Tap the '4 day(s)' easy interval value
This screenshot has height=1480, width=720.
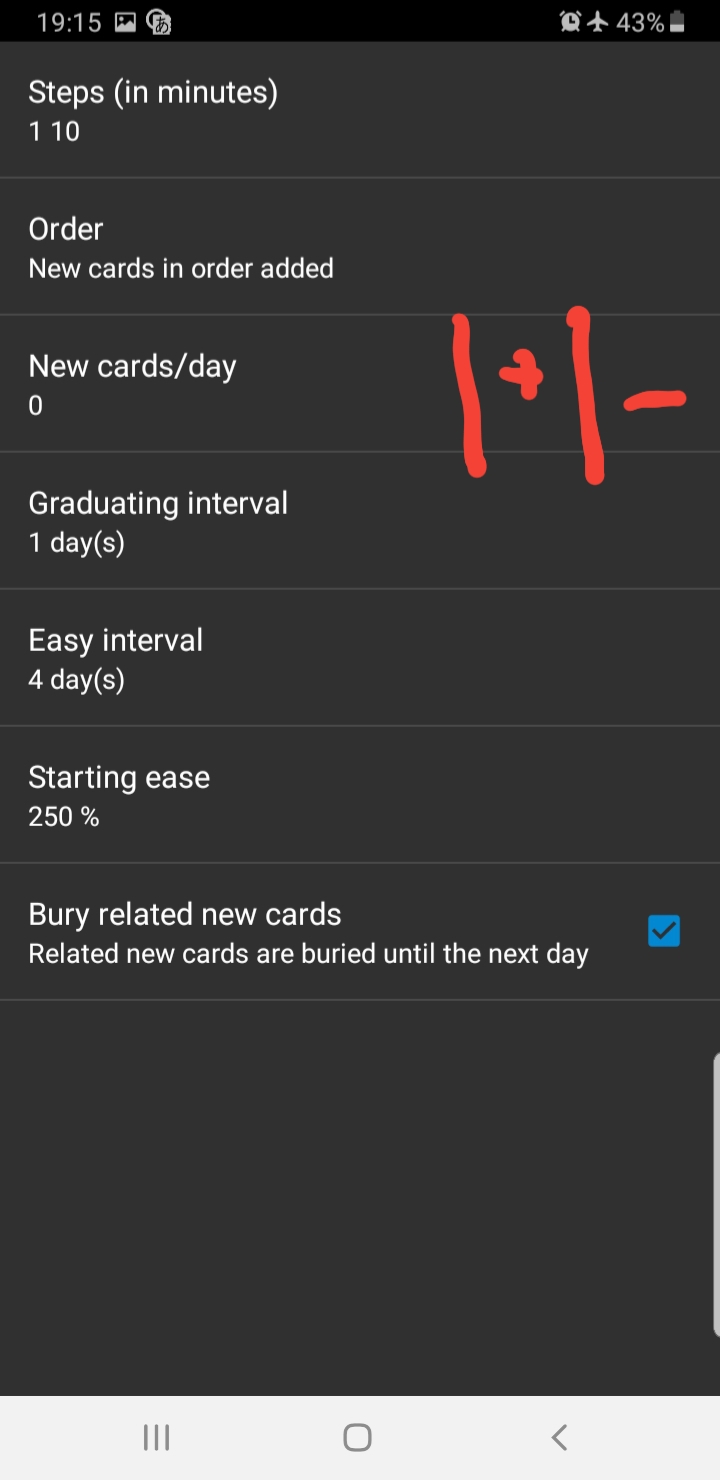(76, 679)
